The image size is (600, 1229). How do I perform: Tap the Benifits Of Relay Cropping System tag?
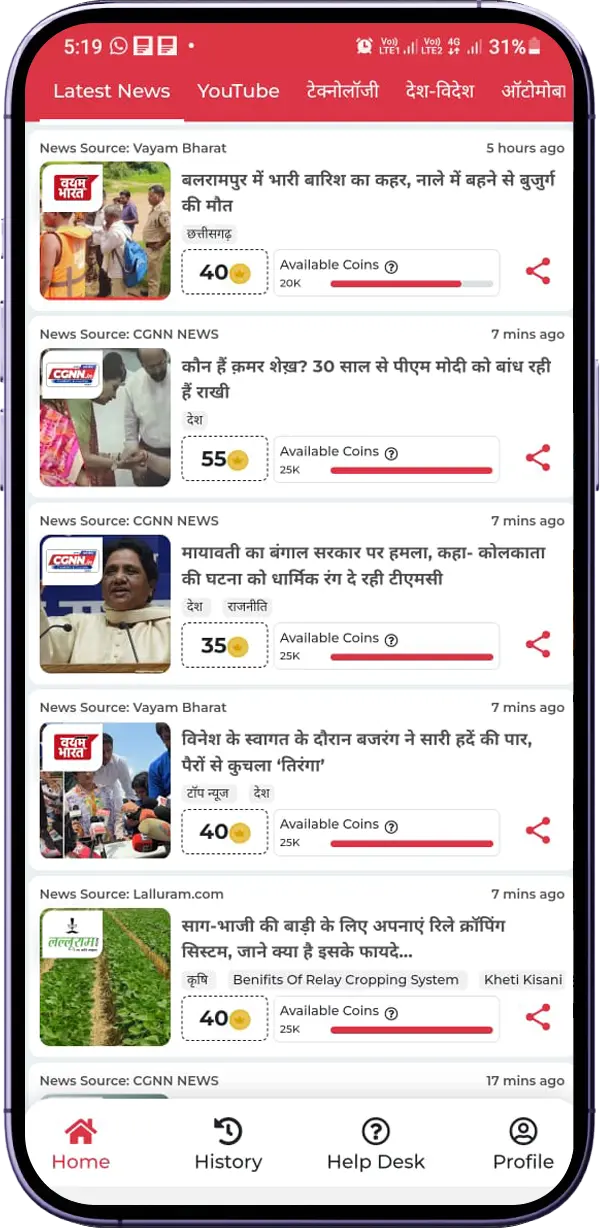(x=345, y=980)
